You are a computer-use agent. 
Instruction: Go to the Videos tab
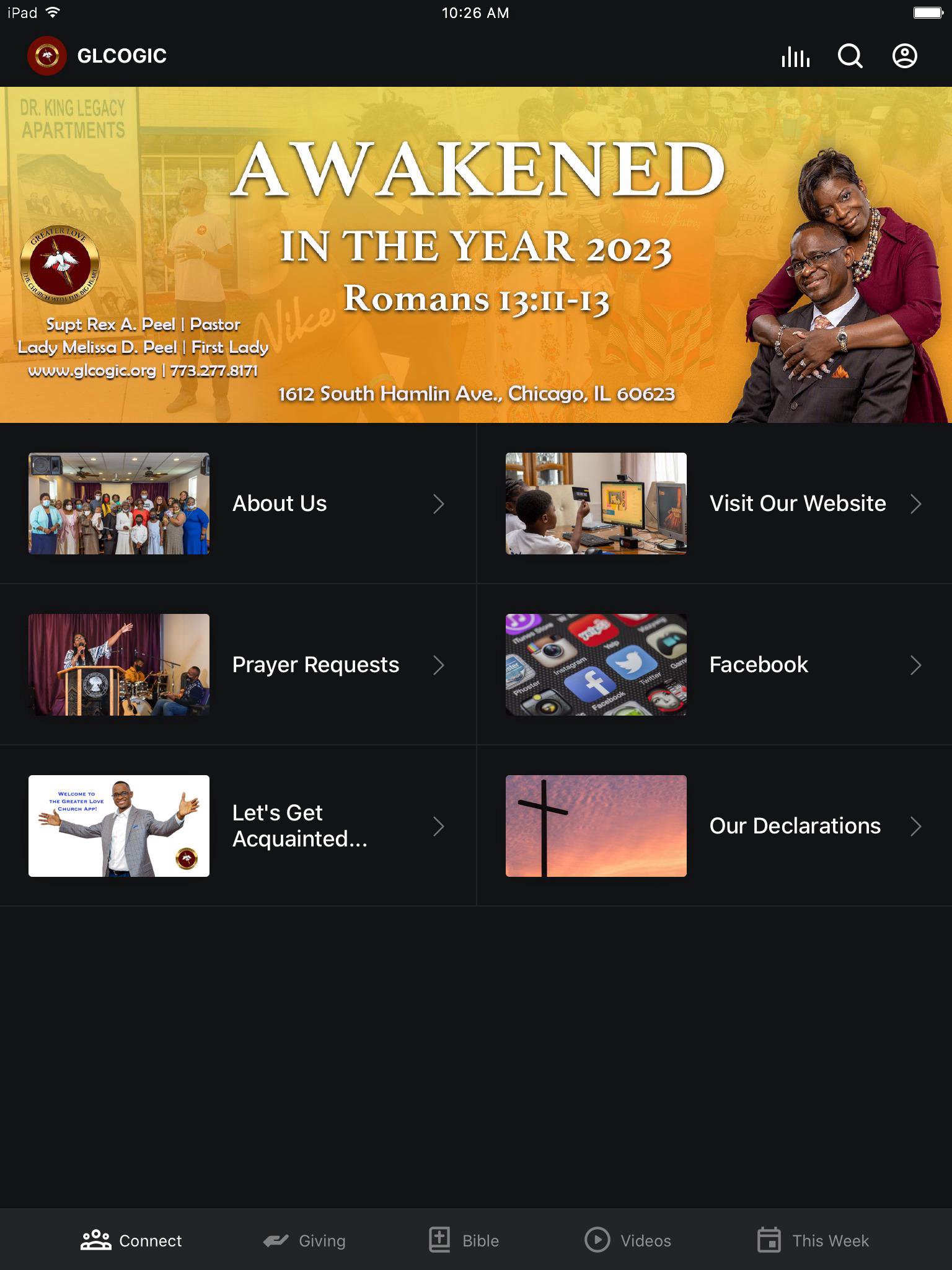tap(628, 1240)
